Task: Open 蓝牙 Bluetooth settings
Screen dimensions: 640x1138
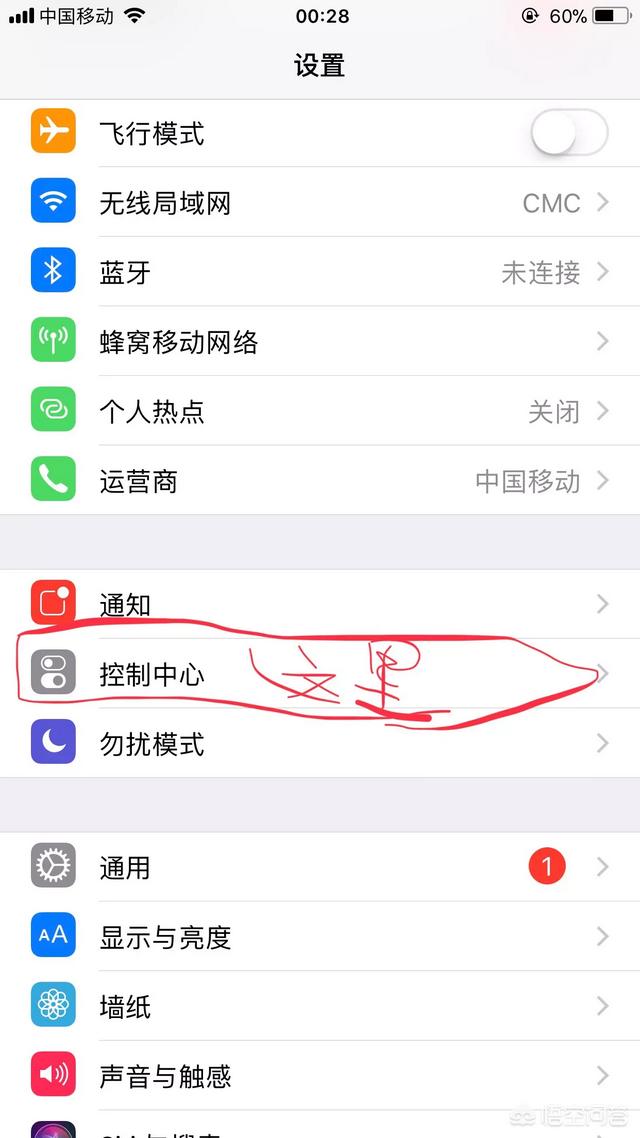Action: (x=320, y=272)
